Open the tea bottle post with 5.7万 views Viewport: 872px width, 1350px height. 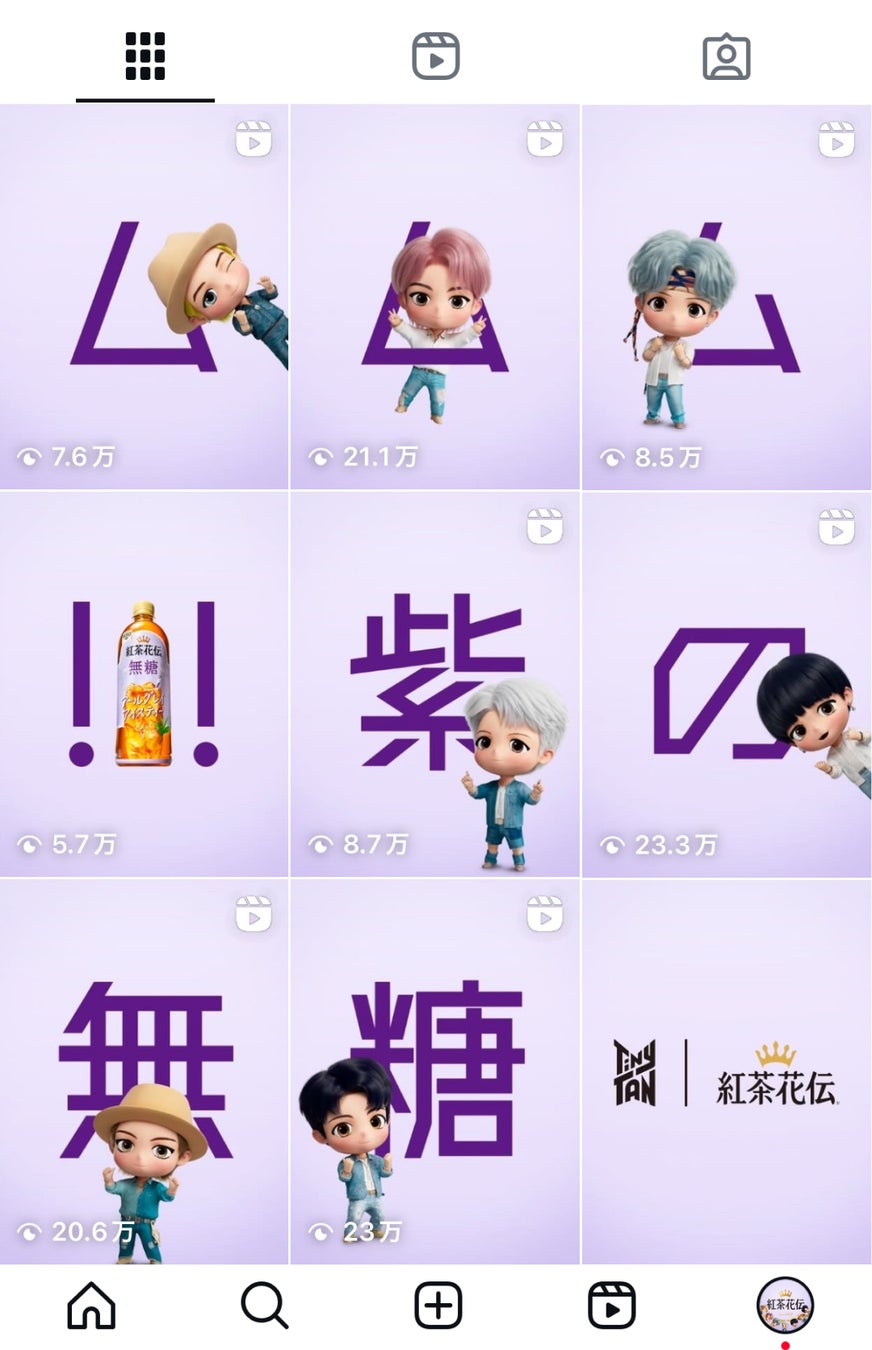tap(144, 684)
